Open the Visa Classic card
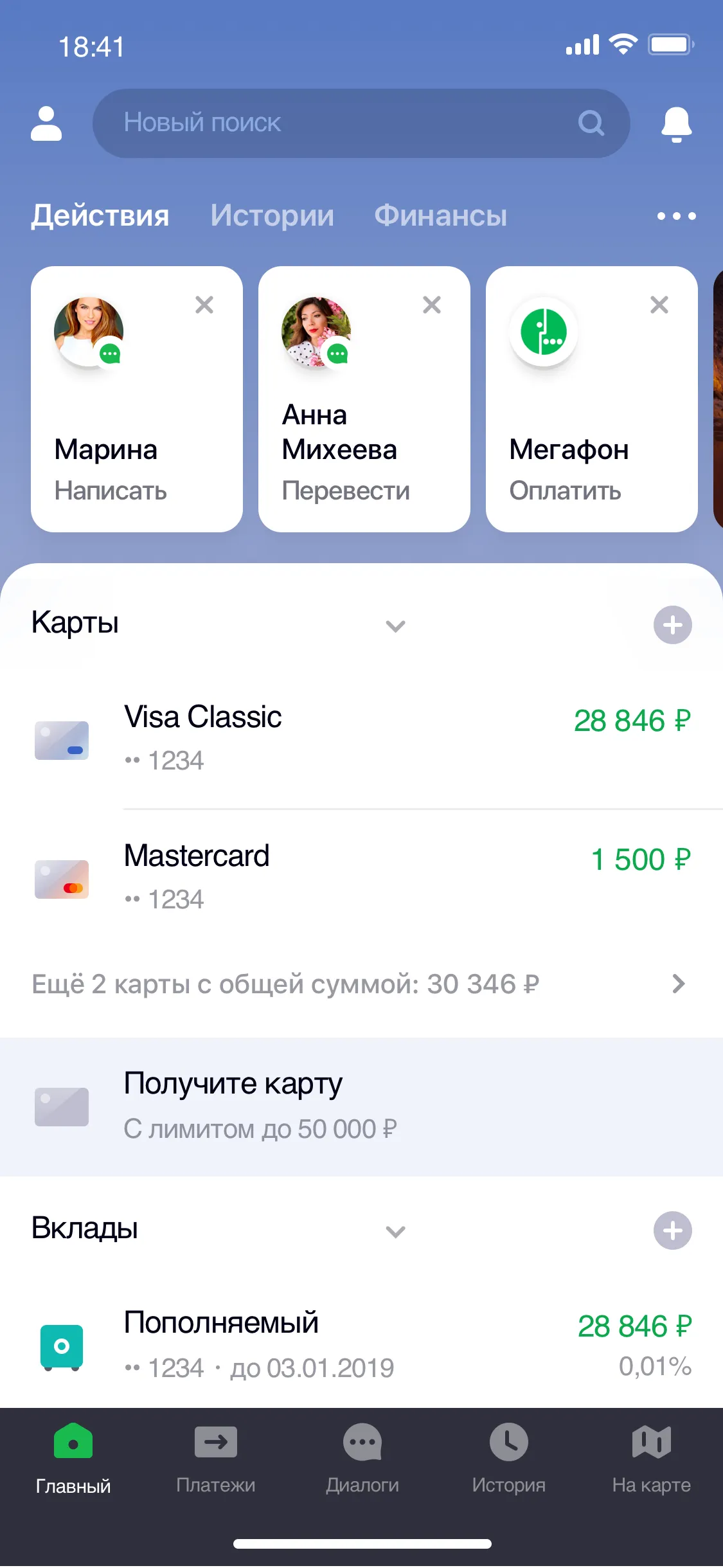723x1568 pixels. tap(361, 739)
